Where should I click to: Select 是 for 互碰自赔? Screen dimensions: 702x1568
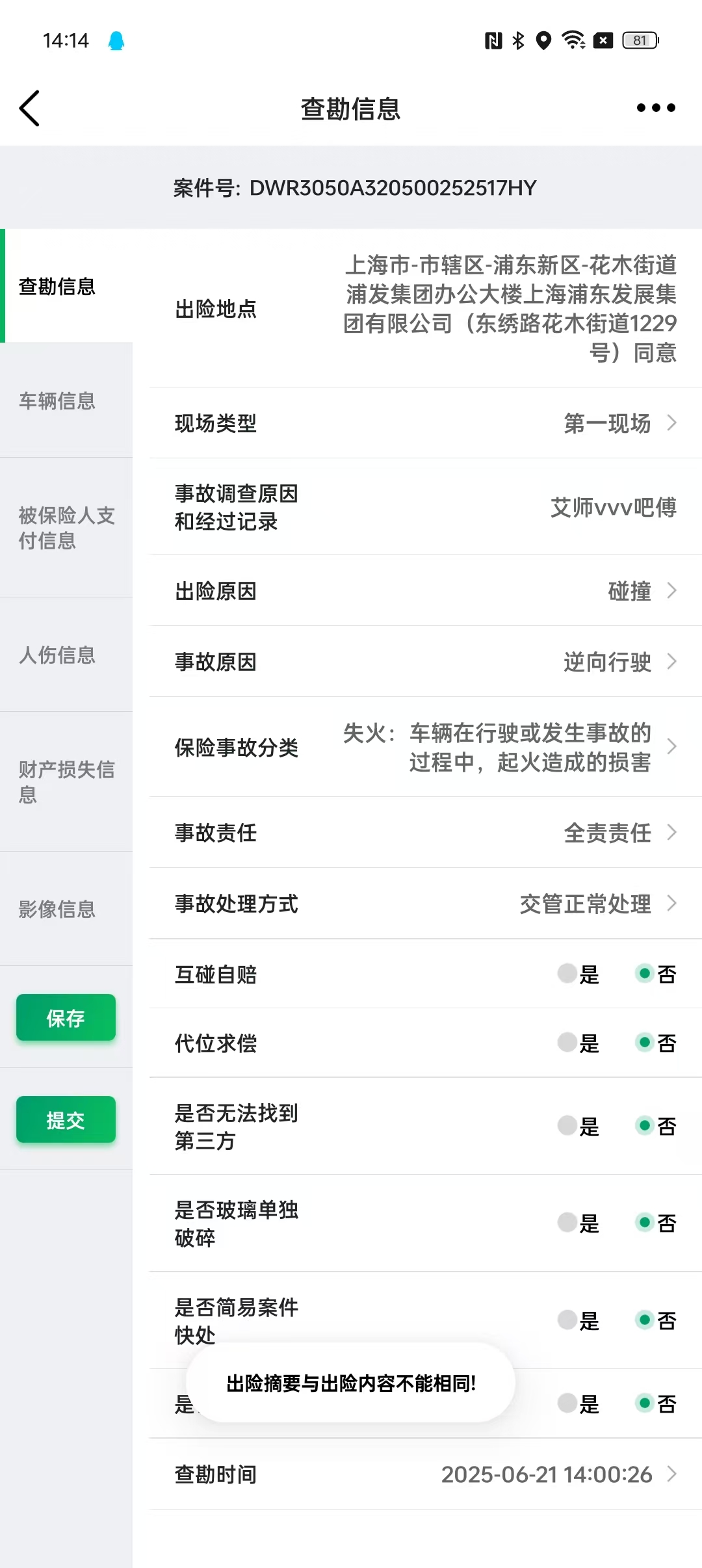(x=578, y=974)
